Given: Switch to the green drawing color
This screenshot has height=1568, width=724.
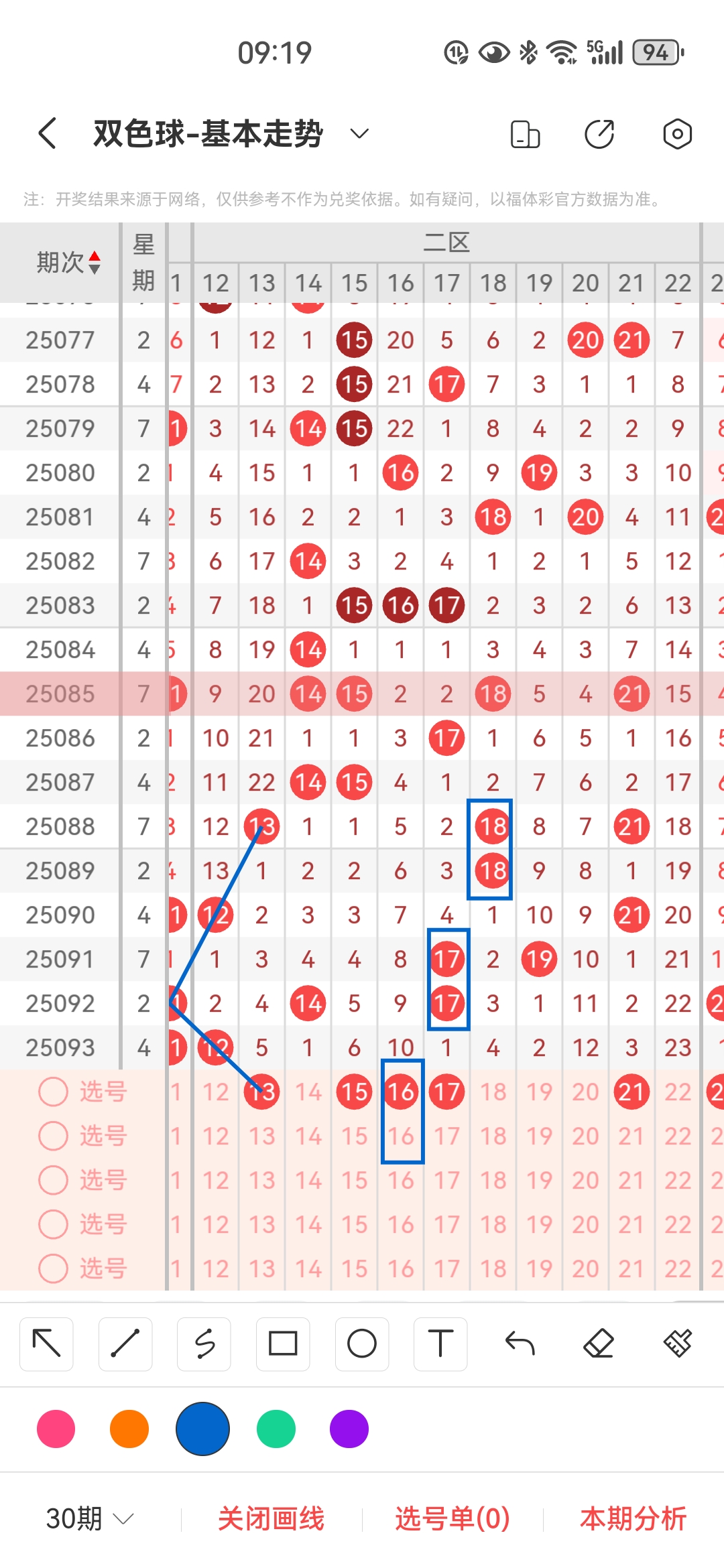Looking at the screenshot, I should coord(276,1429).
